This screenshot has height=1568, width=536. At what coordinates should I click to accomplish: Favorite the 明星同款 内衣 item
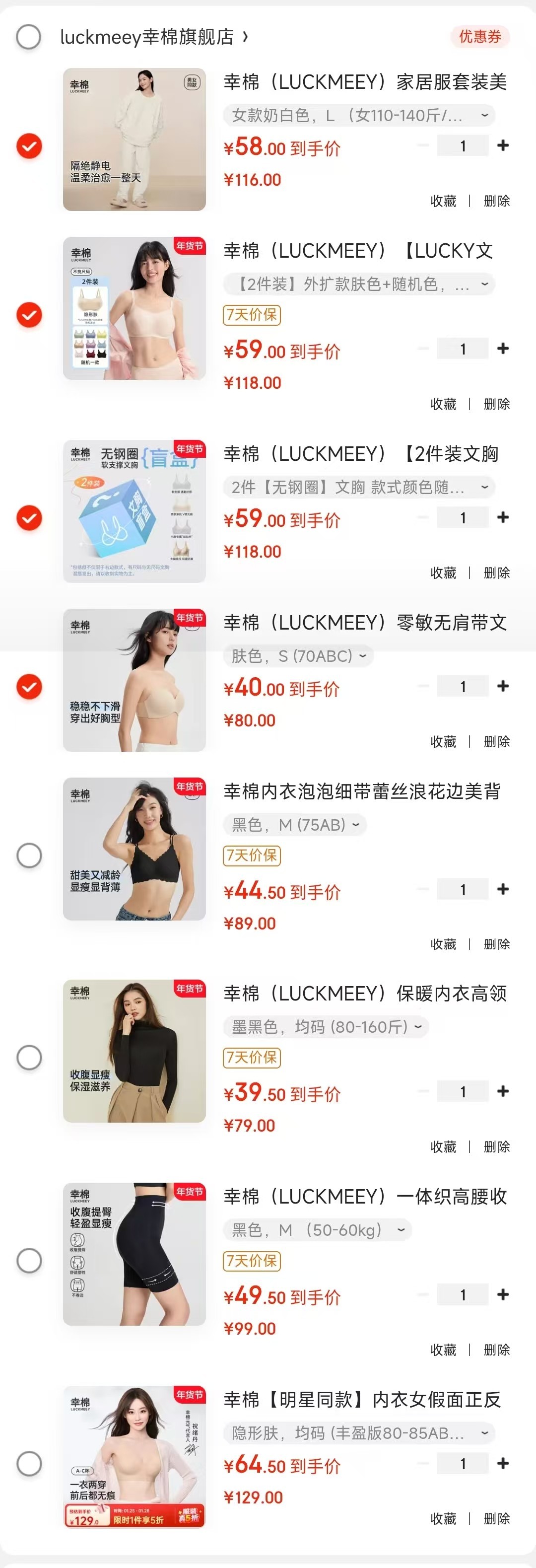point(443,1519)
